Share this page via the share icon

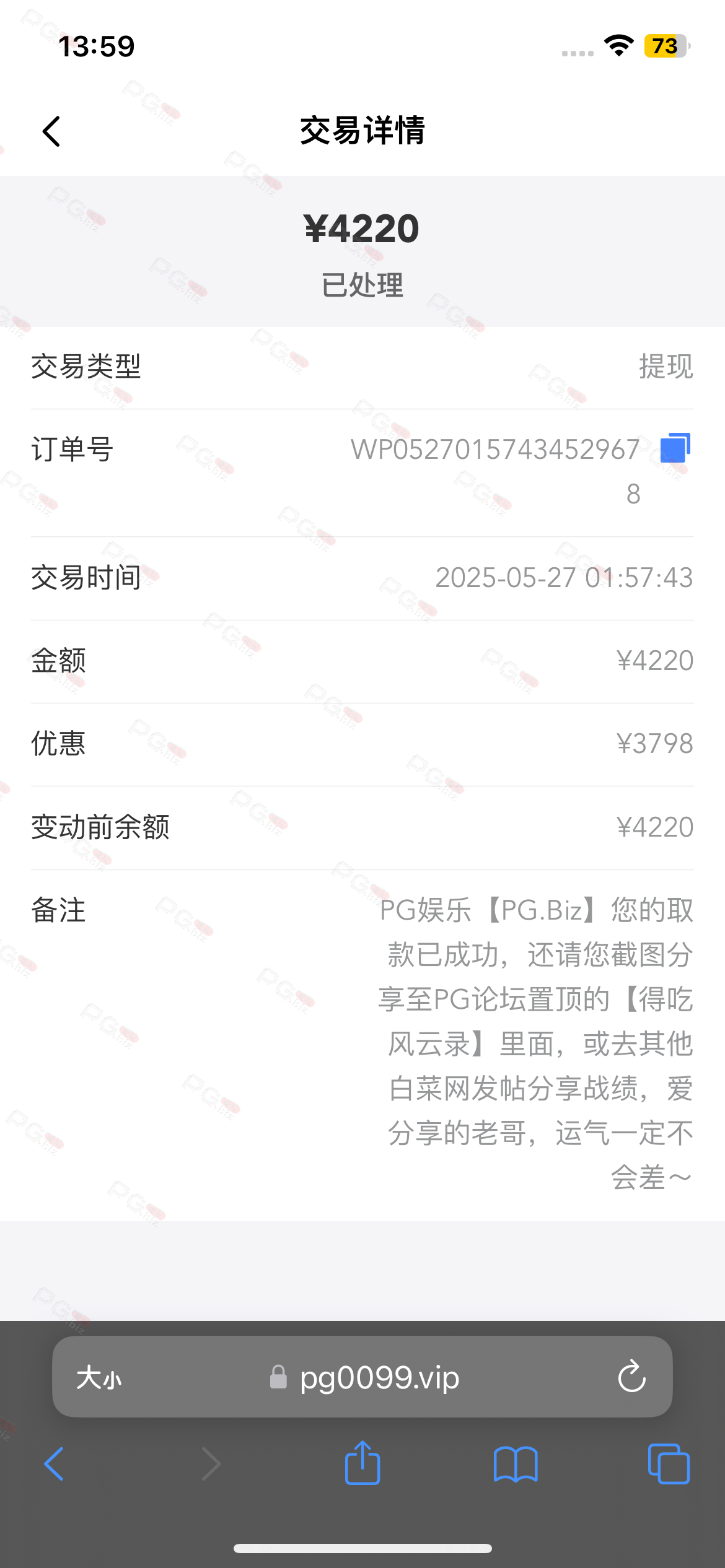pyautogui.click(x=362, y=1462)
